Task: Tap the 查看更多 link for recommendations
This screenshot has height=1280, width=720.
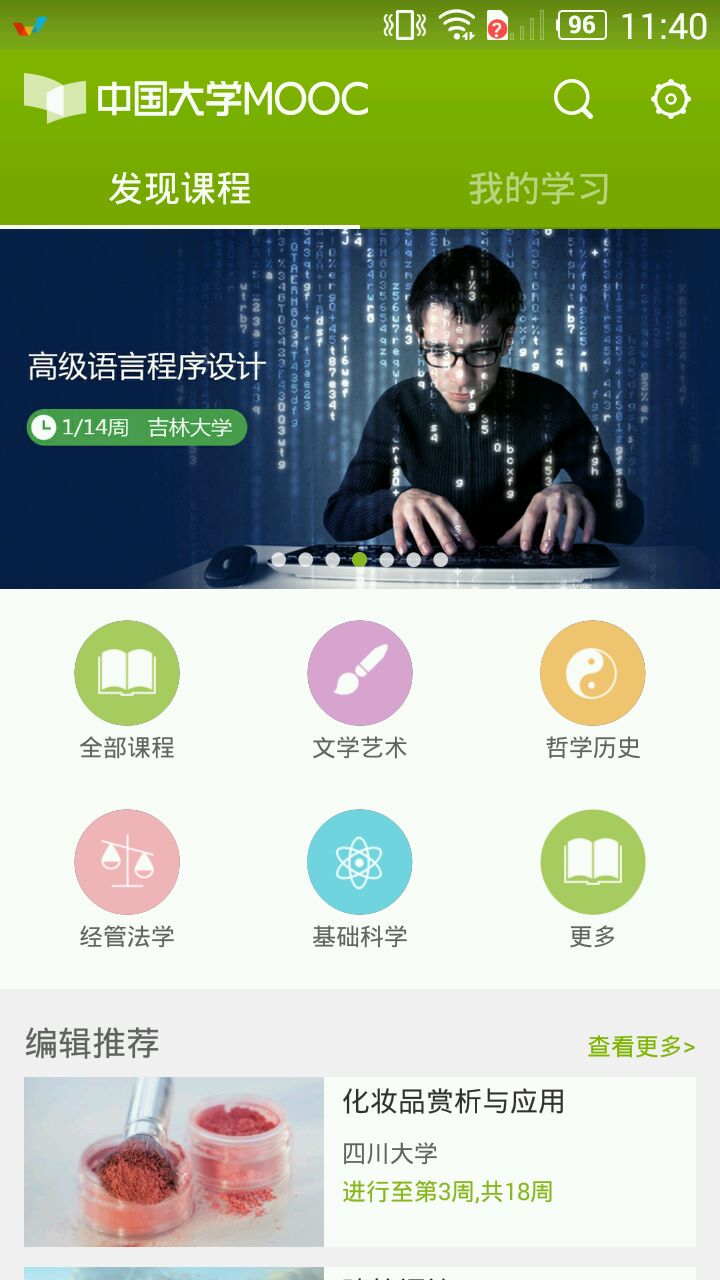Action: tap(641, 1047)
